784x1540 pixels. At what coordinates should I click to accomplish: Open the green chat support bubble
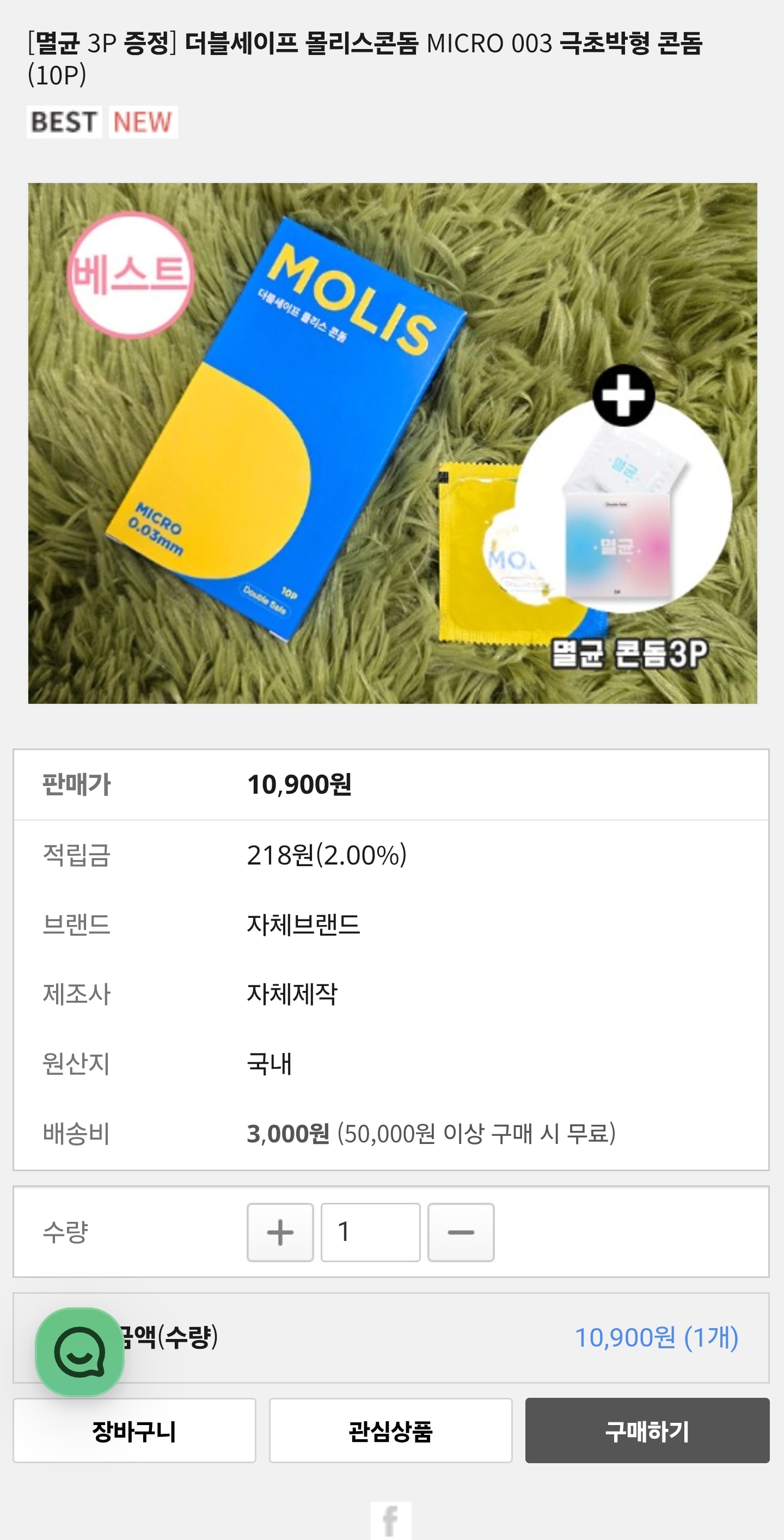click(x=79, y=1352)
